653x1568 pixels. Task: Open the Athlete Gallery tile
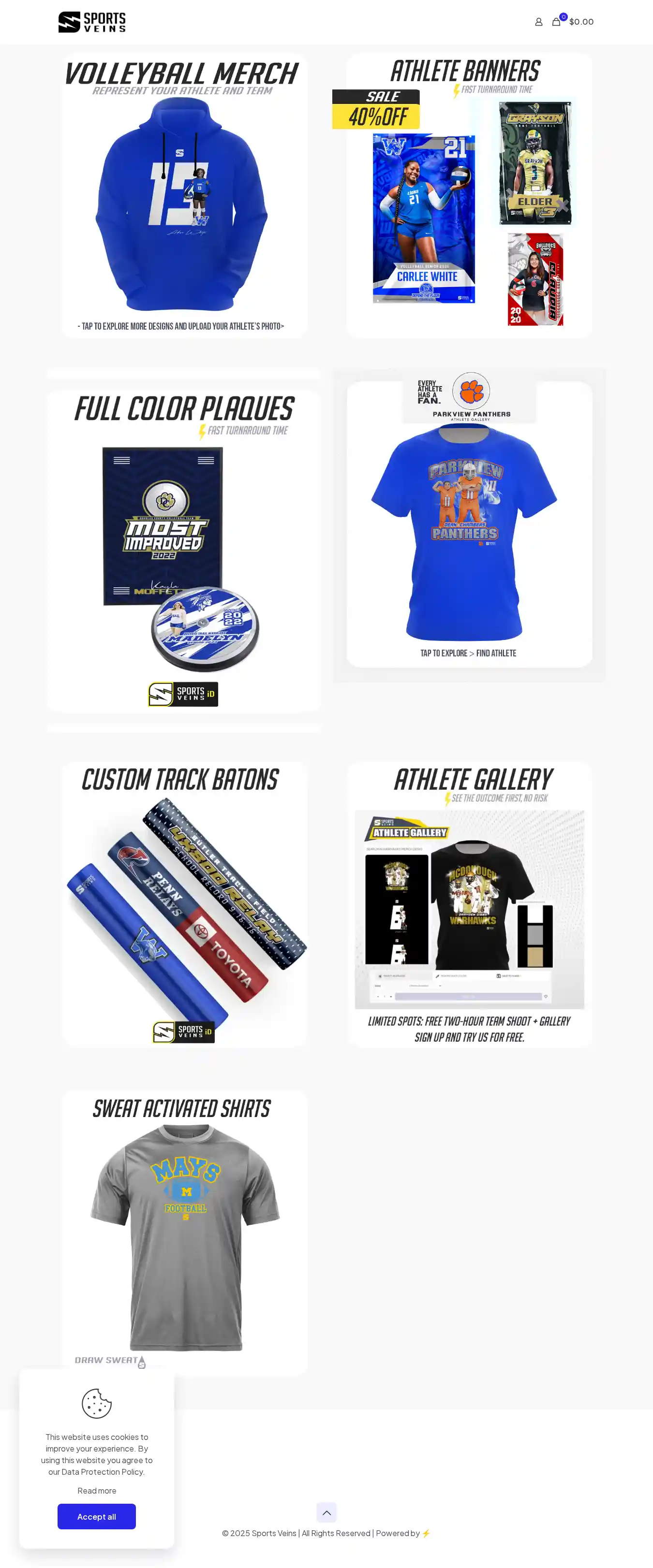coord(469,904)
